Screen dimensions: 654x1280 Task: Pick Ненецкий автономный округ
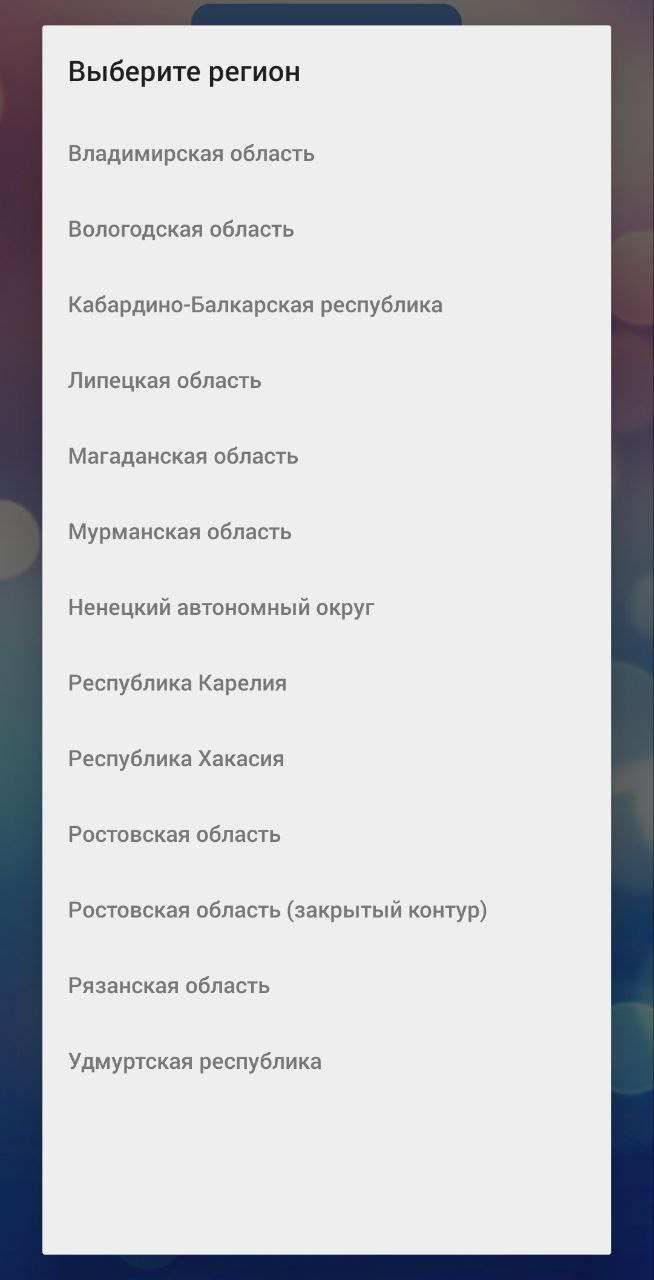[x=326, y=608]
